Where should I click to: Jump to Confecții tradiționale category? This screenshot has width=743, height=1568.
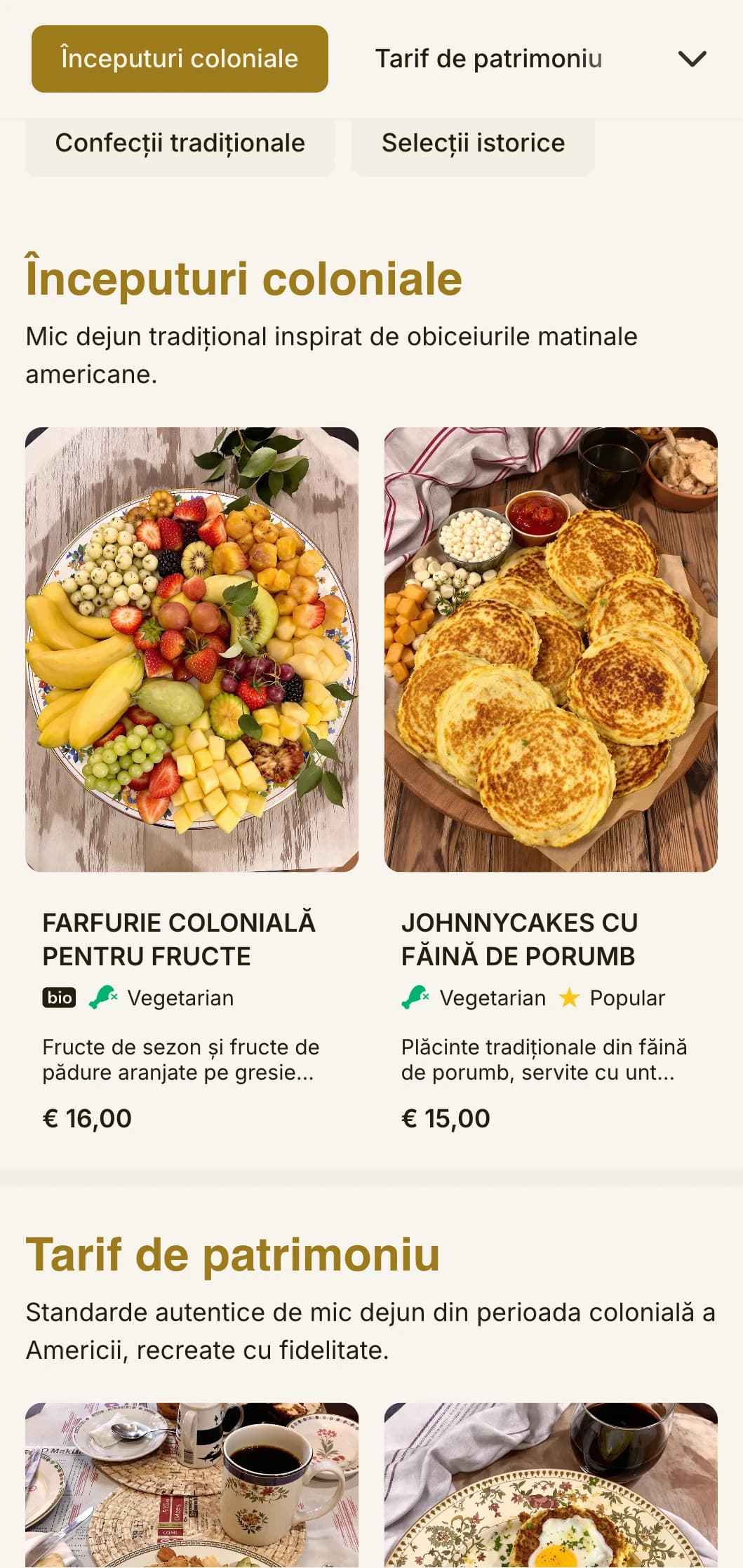(x=180, y=143)
